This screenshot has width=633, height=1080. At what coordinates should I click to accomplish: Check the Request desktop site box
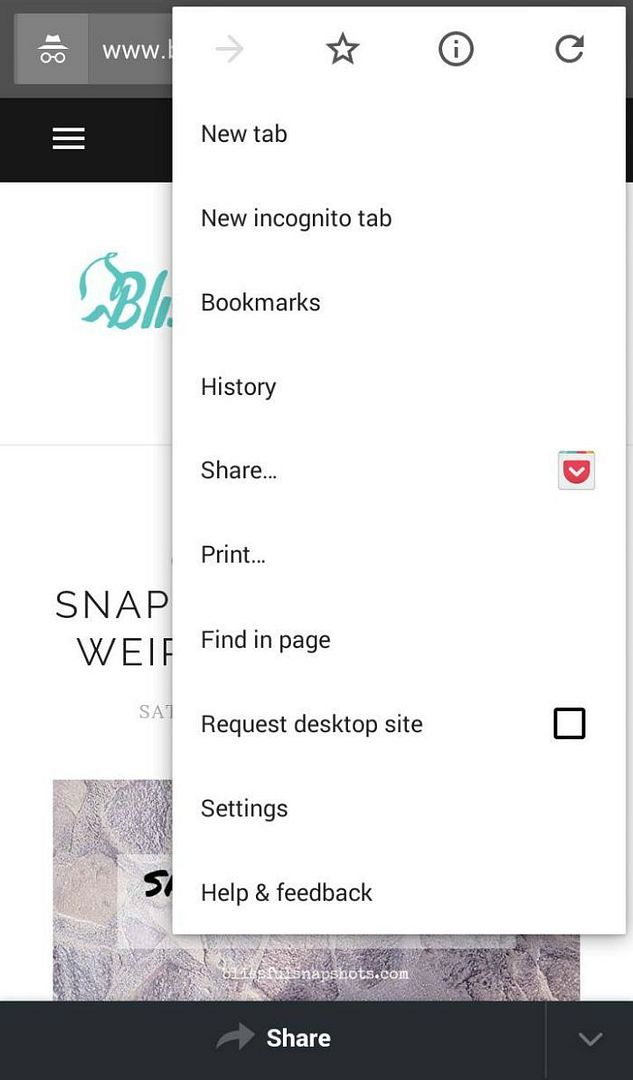click(x=570, y=724)
